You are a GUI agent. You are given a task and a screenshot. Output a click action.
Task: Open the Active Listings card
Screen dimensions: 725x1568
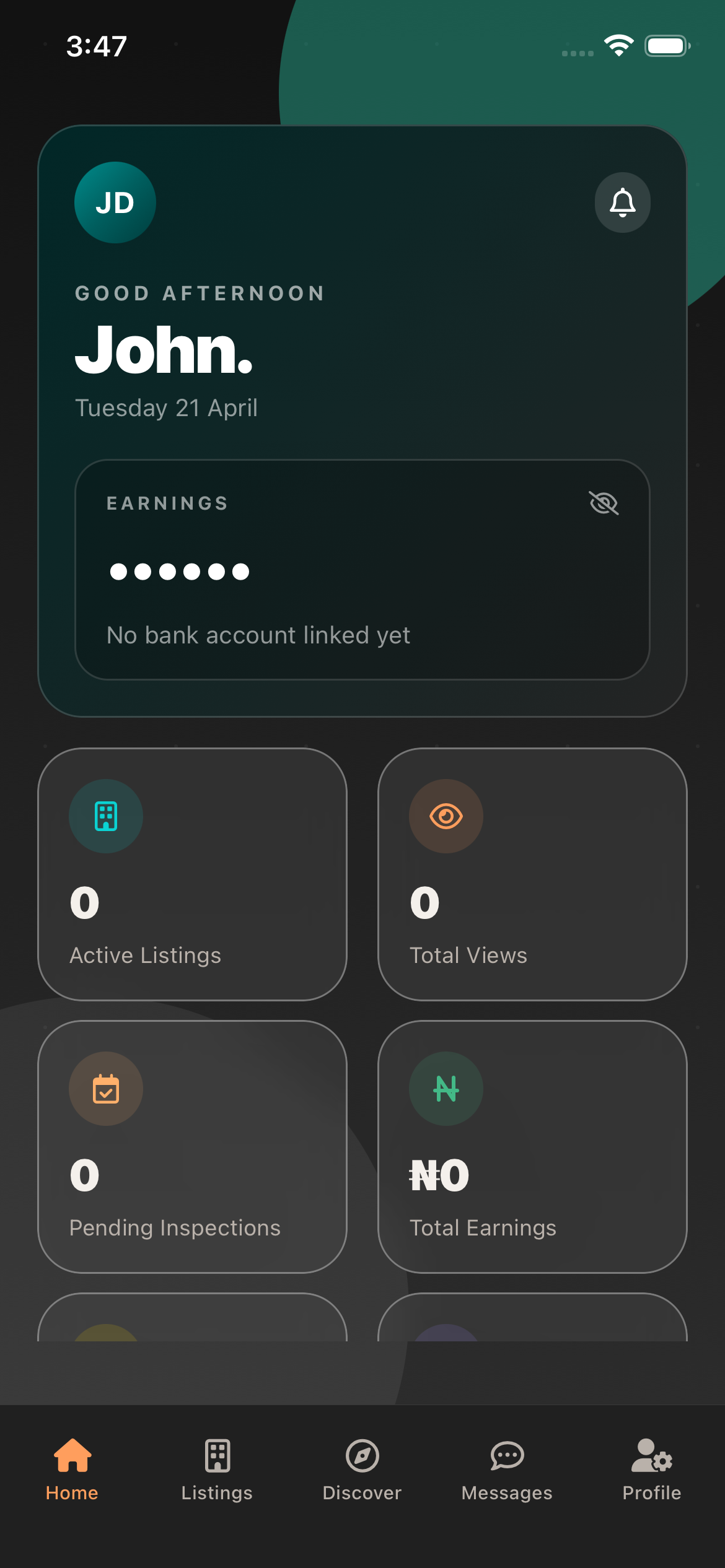pyautogui.click(x=192, y=874)
